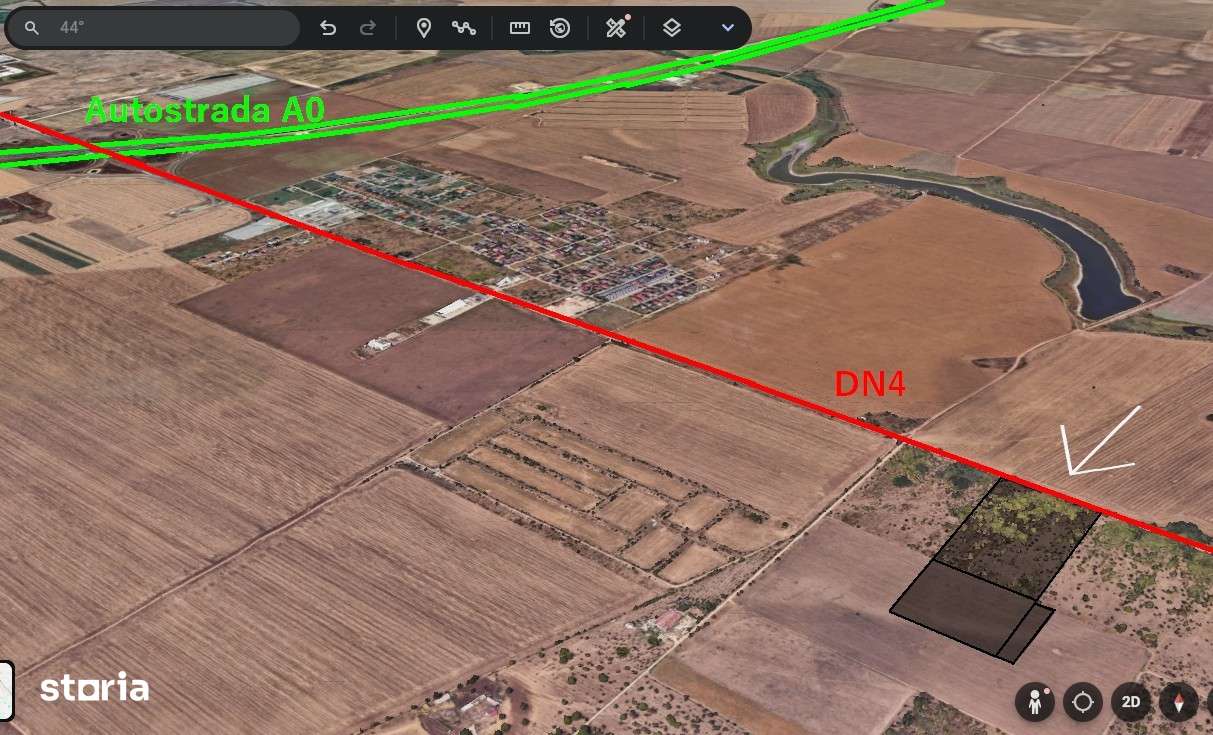Center the map on my location

[x=1083, y=702]
